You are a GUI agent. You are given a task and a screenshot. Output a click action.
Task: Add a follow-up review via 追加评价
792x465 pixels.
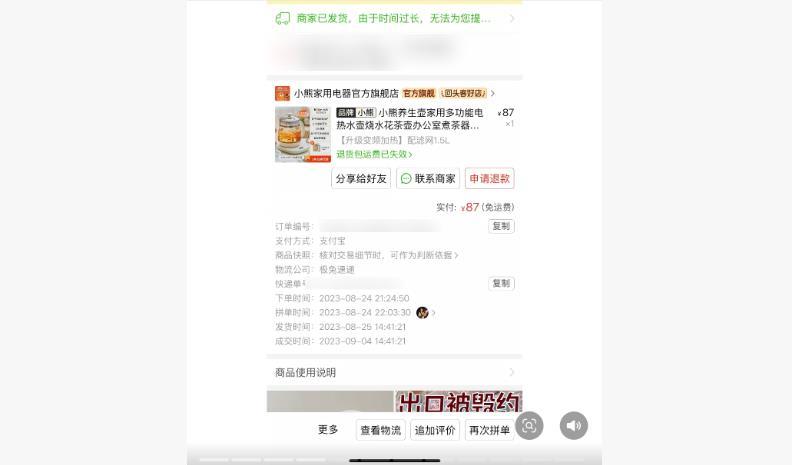tap(435, 430)
